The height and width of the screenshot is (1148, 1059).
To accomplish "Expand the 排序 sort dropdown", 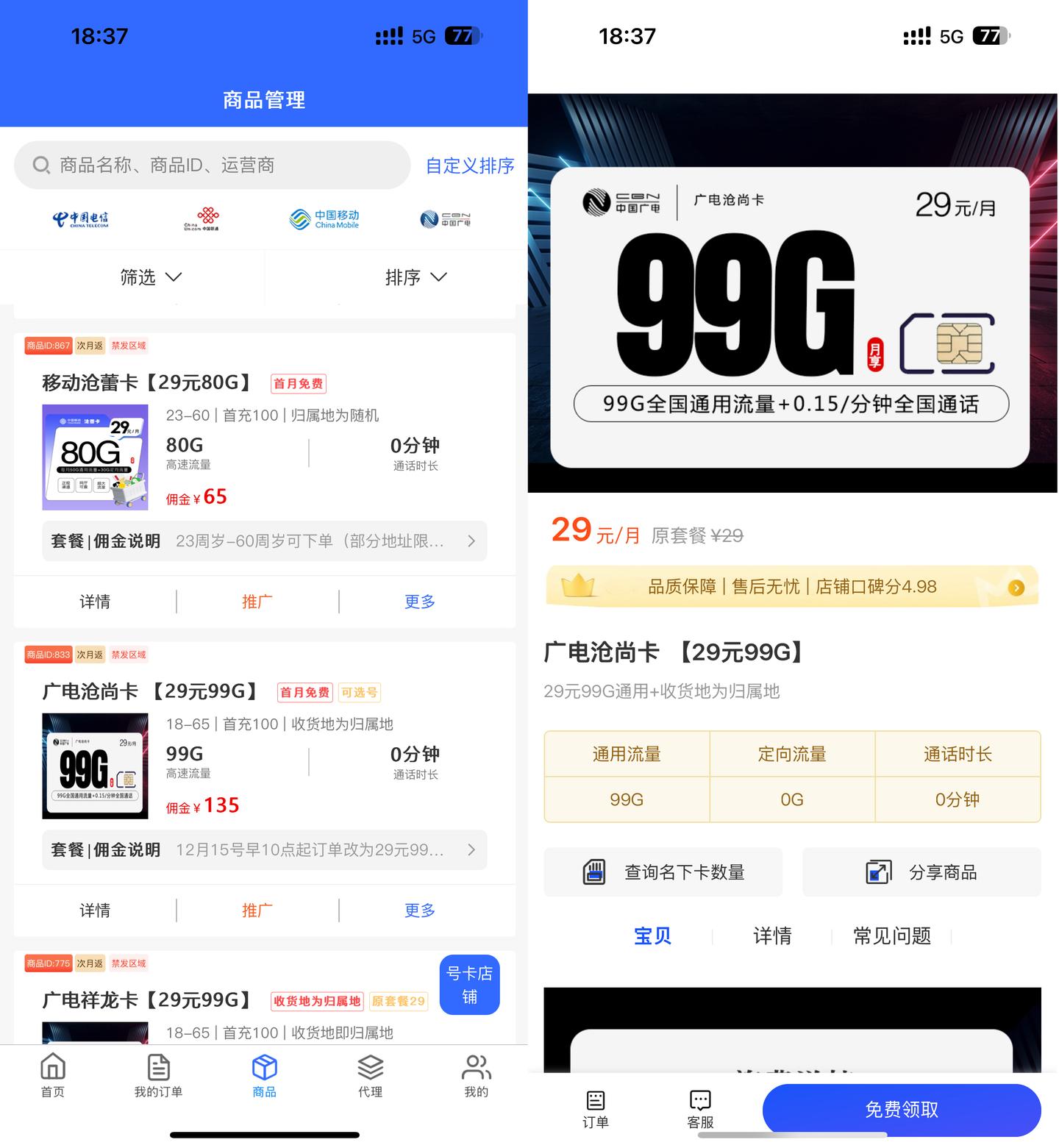I will [x=416, y=277].
